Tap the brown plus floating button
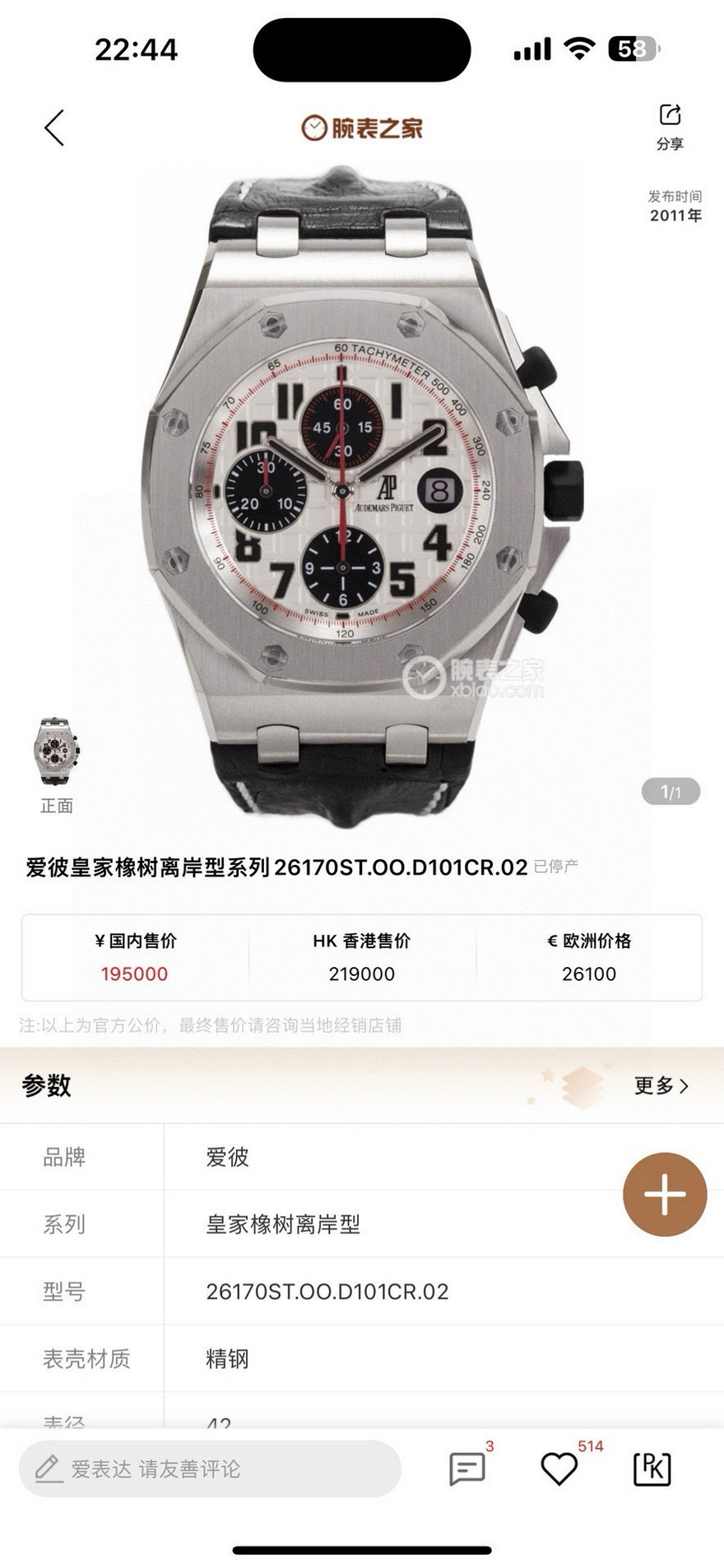Image resolution: width=724 pixels, height=1568 pixels. click(x=665, y=1194)
